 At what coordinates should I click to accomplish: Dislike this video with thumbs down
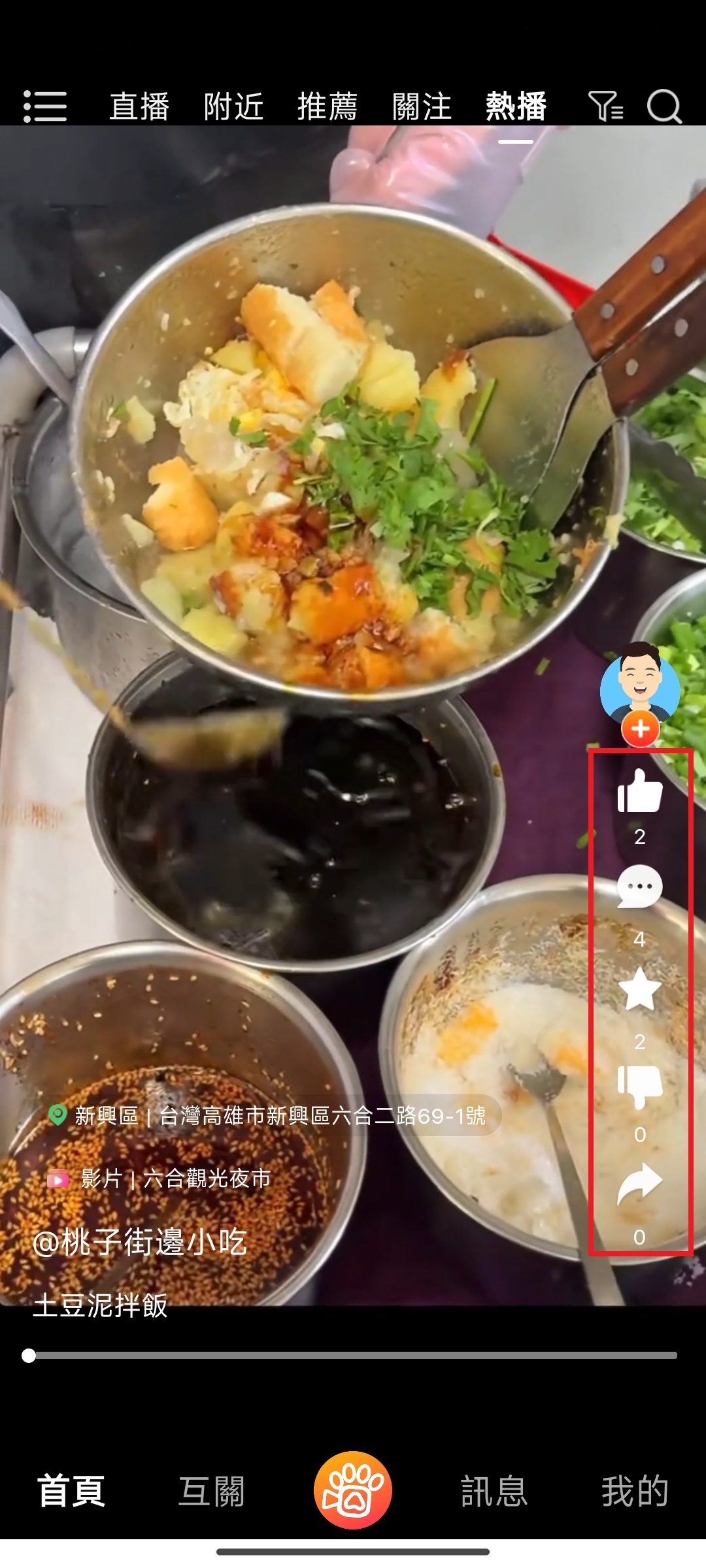point(640,1086)
